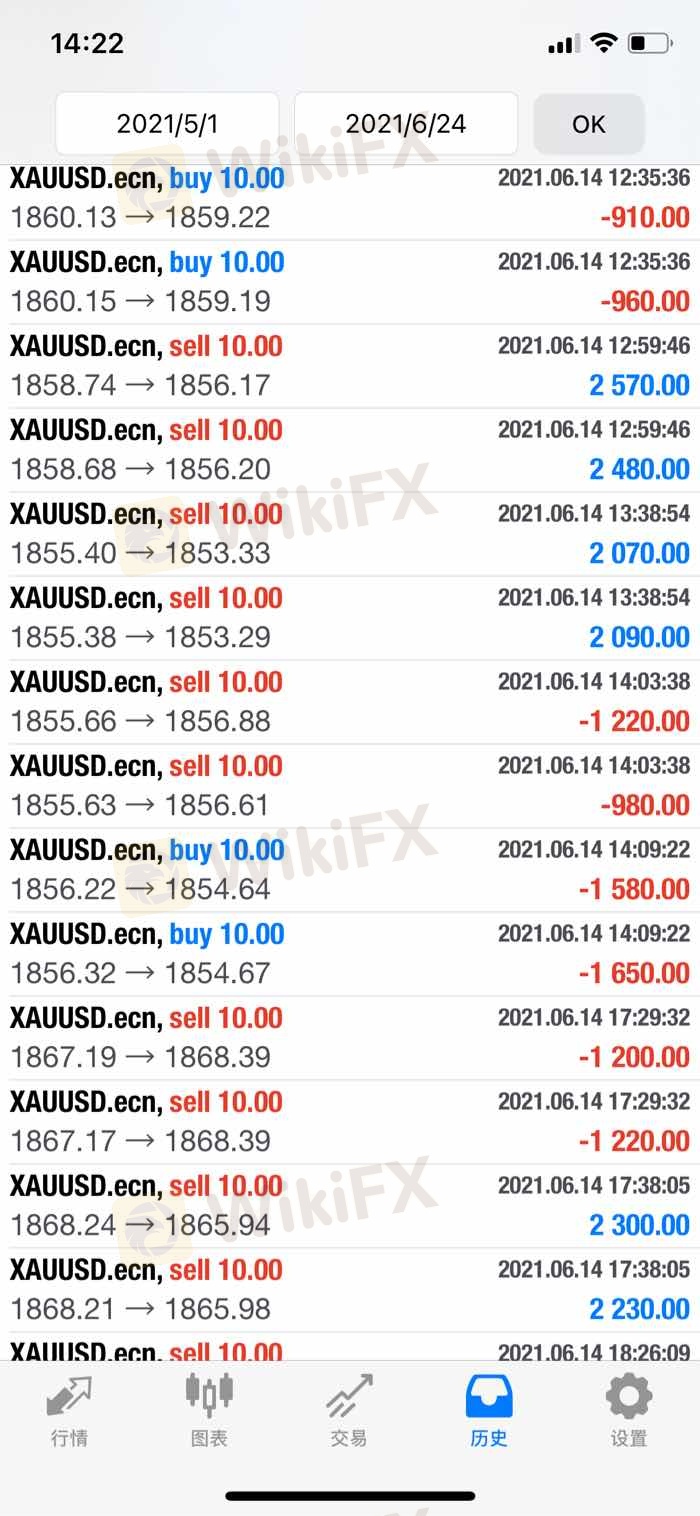Expand the sell trade with 2 300.00 profit
This screenshot has width=700, height=1516.
[x=350, y=1206]
